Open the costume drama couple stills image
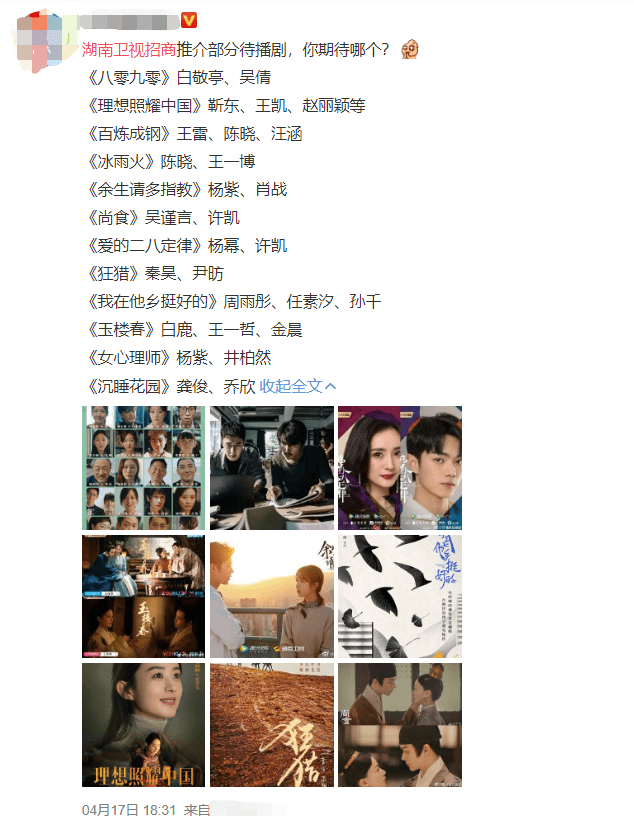 click(400, 725)
